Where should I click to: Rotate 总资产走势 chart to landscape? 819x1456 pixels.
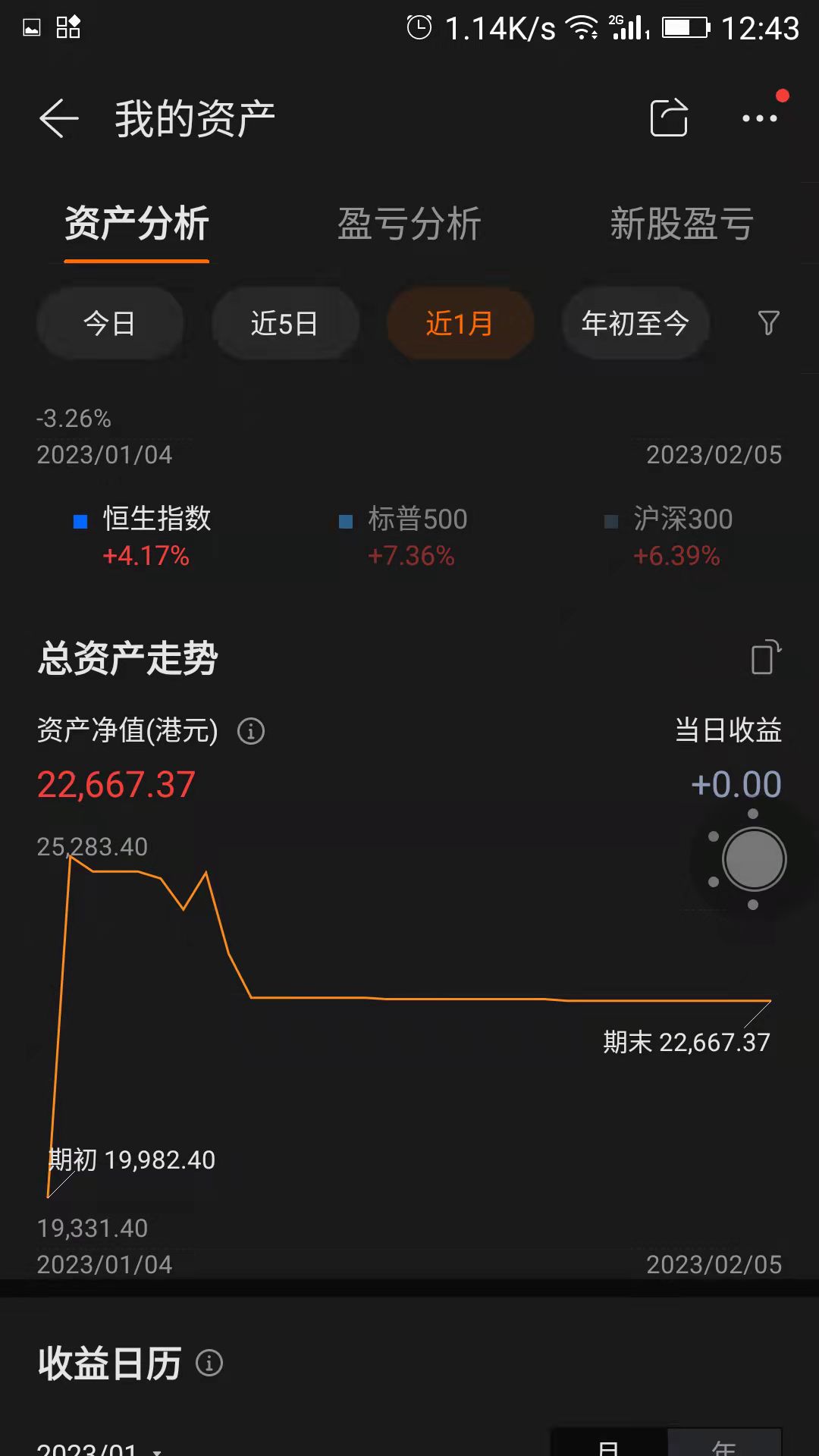point(765,657)
